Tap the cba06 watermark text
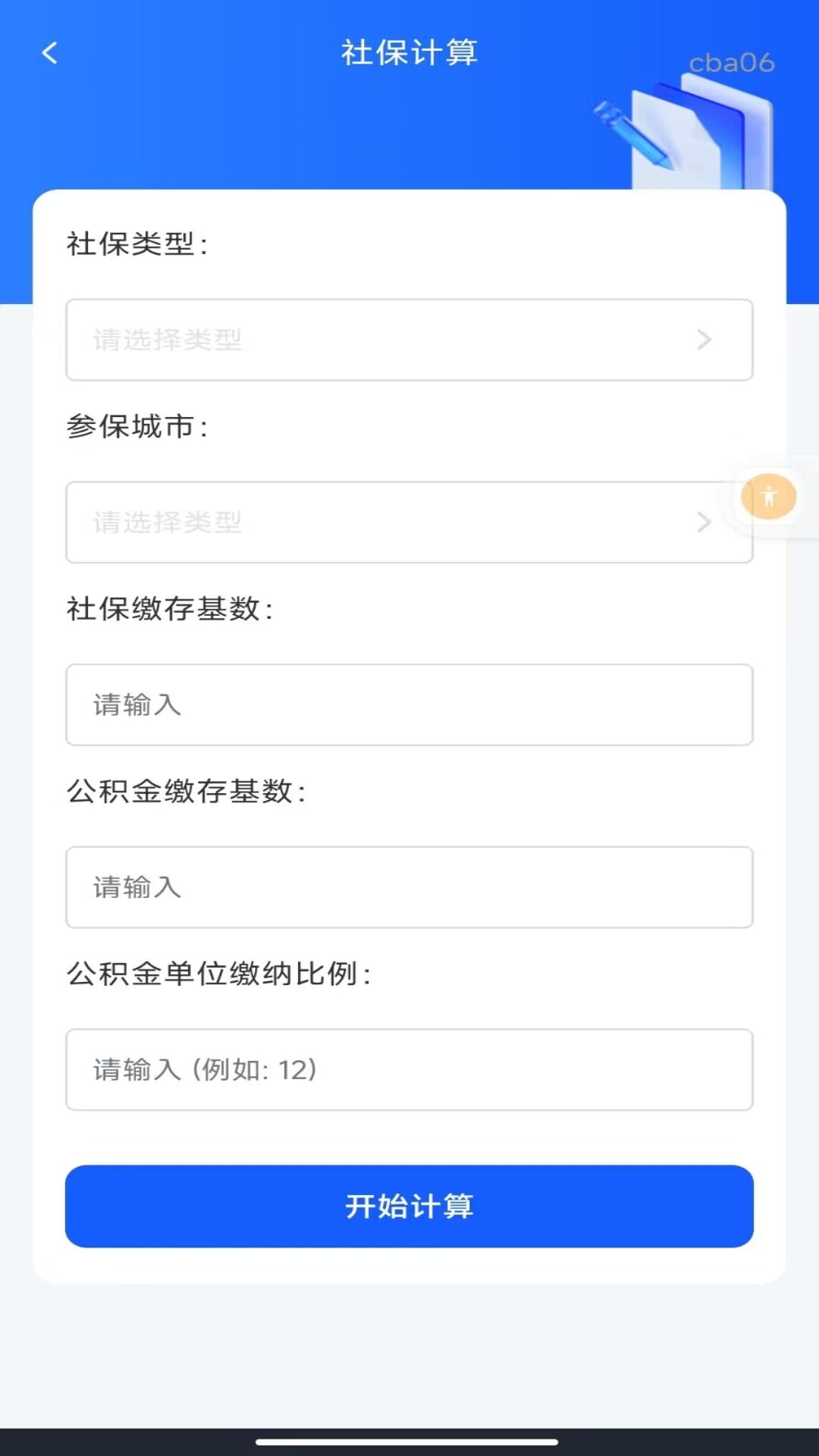Image resolution: width=819 pixels, height=1456 pixels. [x=730, y=64]
